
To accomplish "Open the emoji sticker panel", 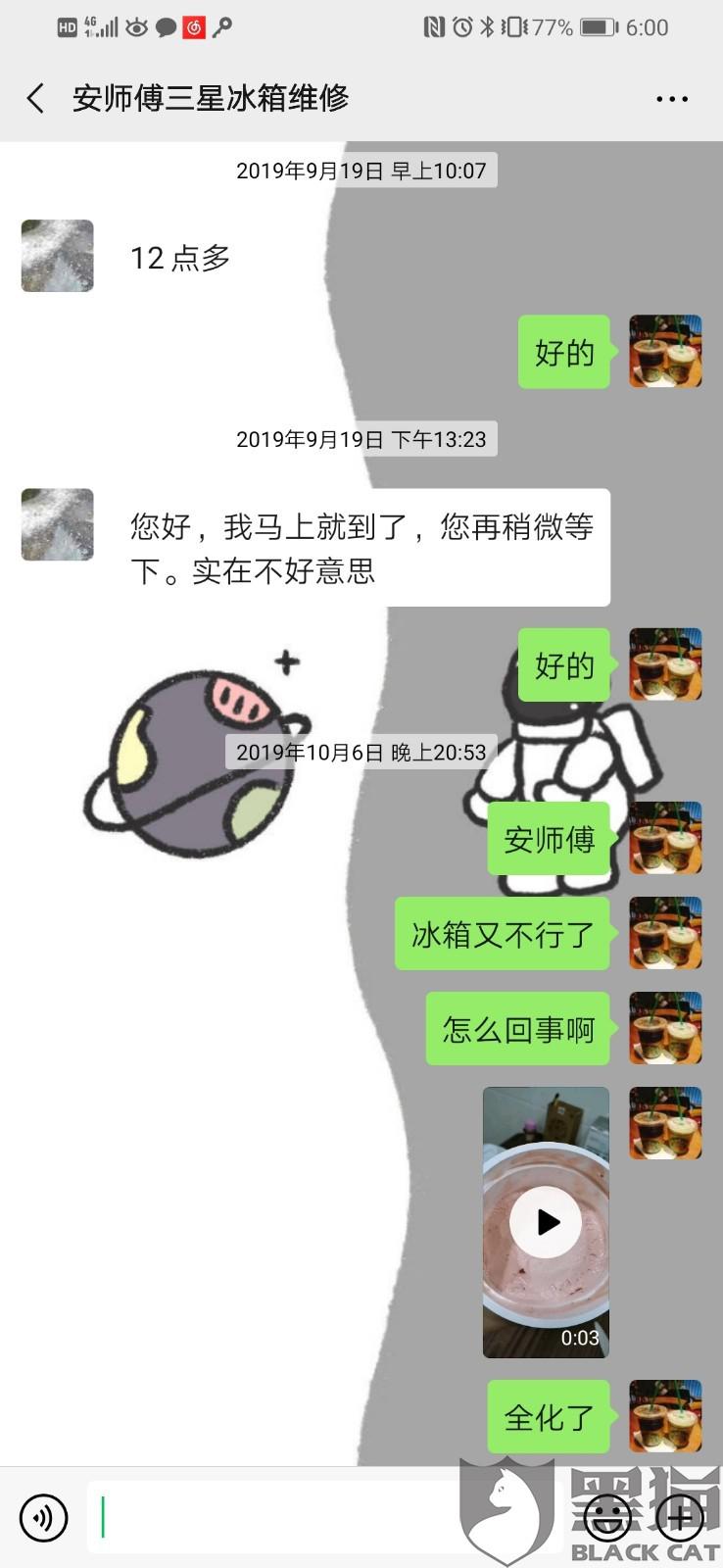I will [607, 1518].
